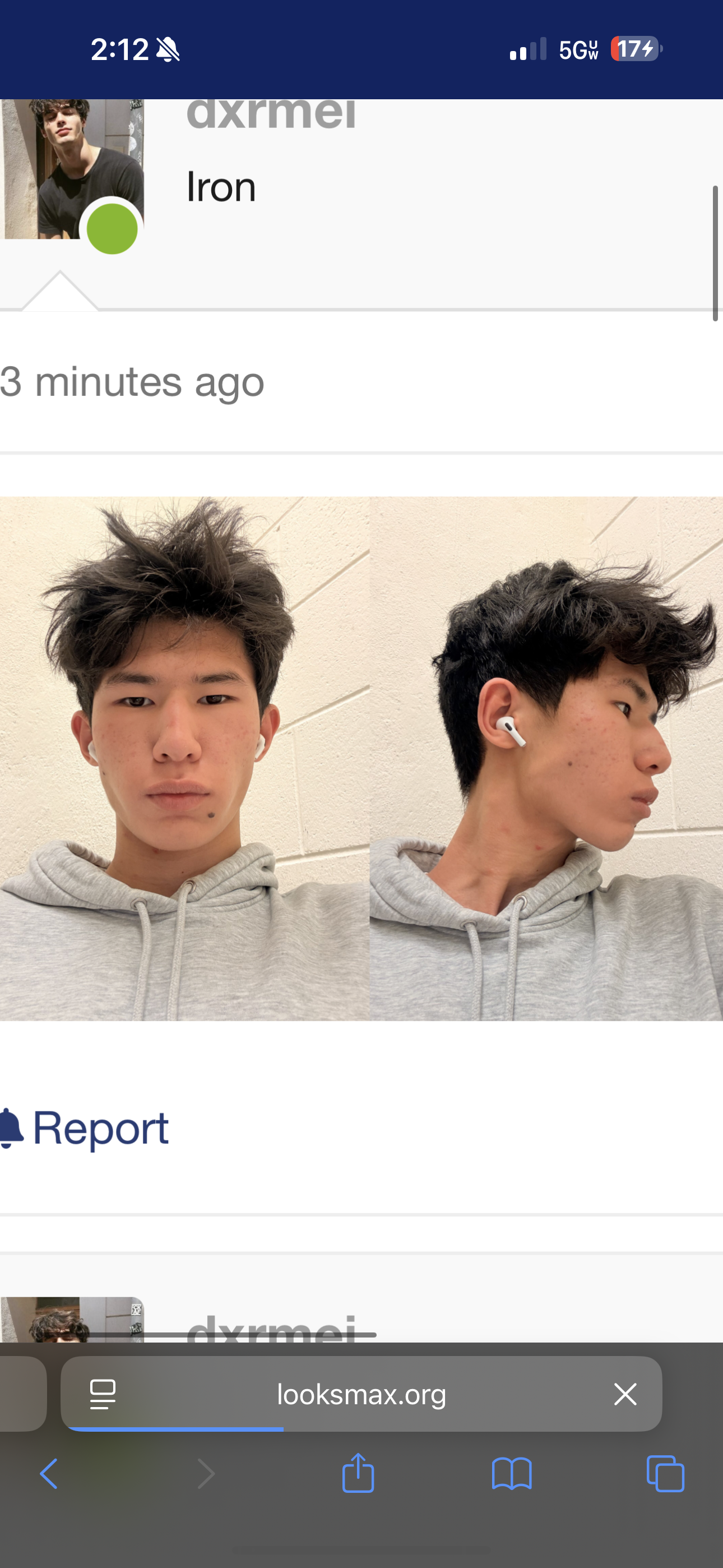Open dxrmei's profile avatar
Screen dimensions: 723x1568
tap(71, 169)
